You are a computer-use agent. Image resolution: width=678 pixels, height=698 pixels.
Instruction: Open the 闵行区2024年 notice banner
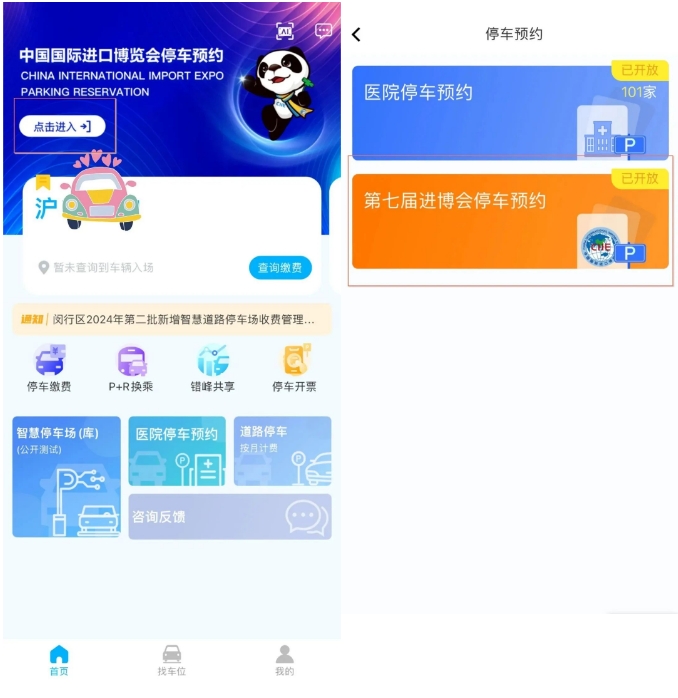click(171, 320)
